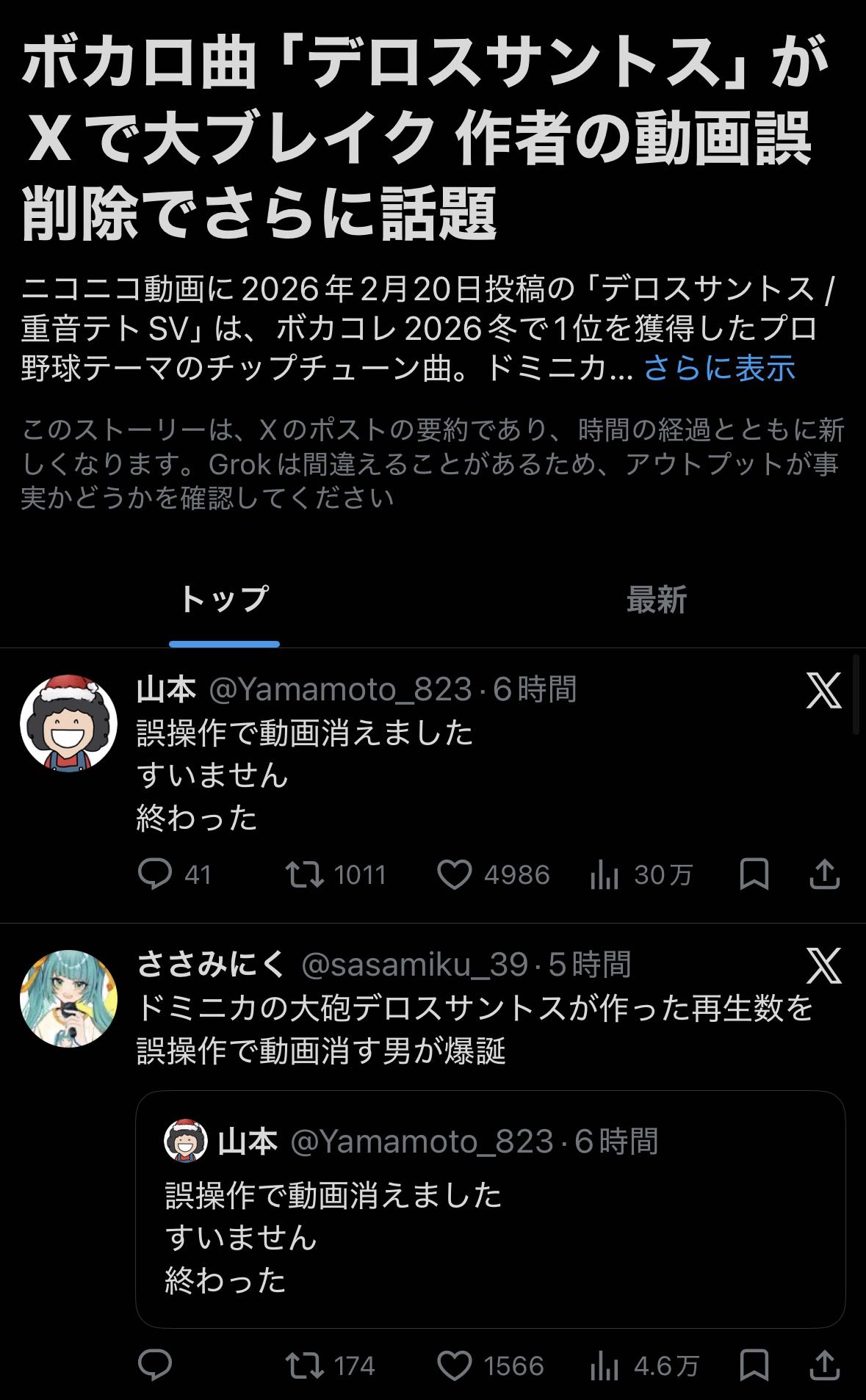The image size is (866, 1400).
Task: Share 山本's post
Action: click(x=824, y=874)
